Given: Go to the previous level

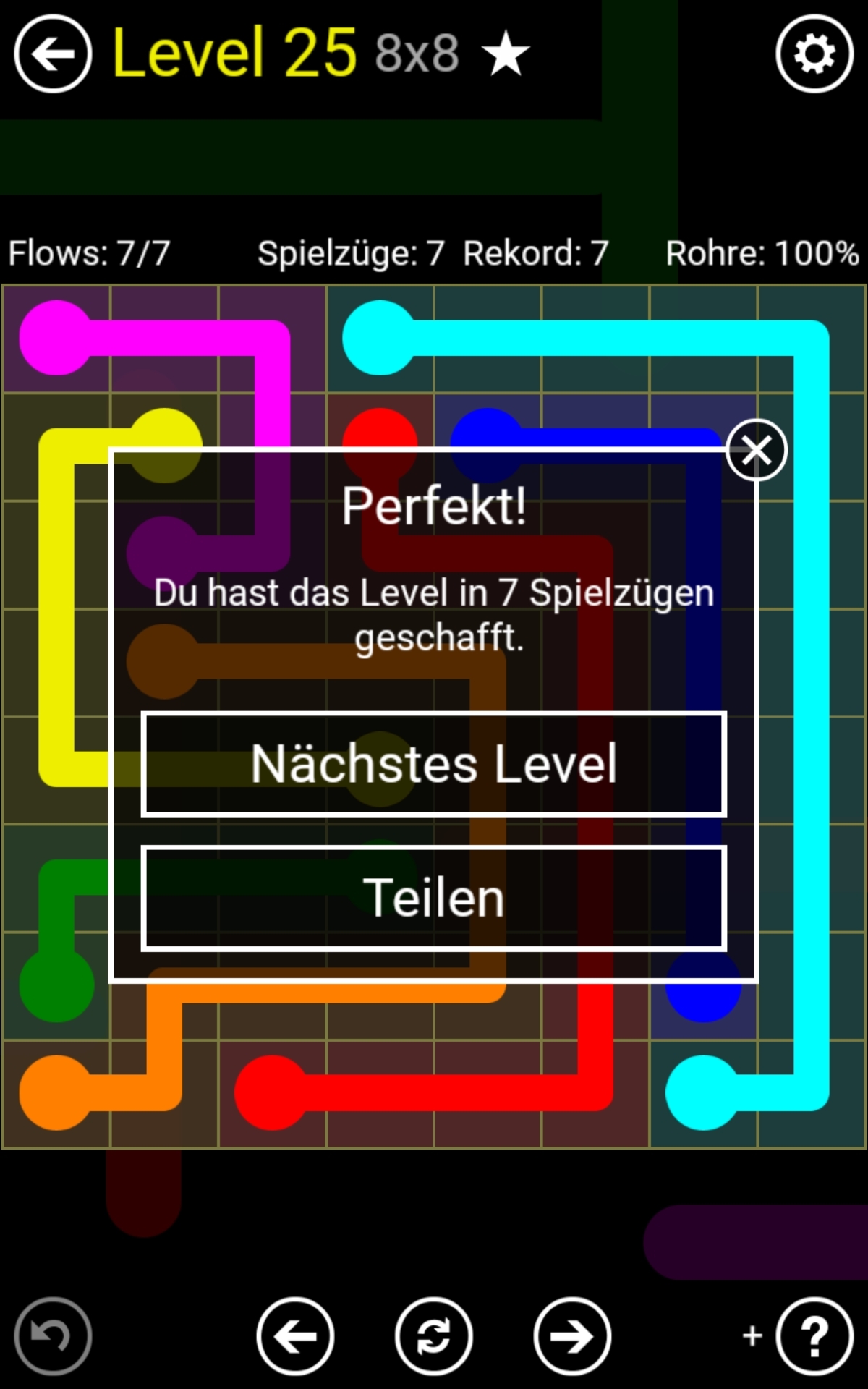Looking at the screenshot, I should tap(295, 1336).
